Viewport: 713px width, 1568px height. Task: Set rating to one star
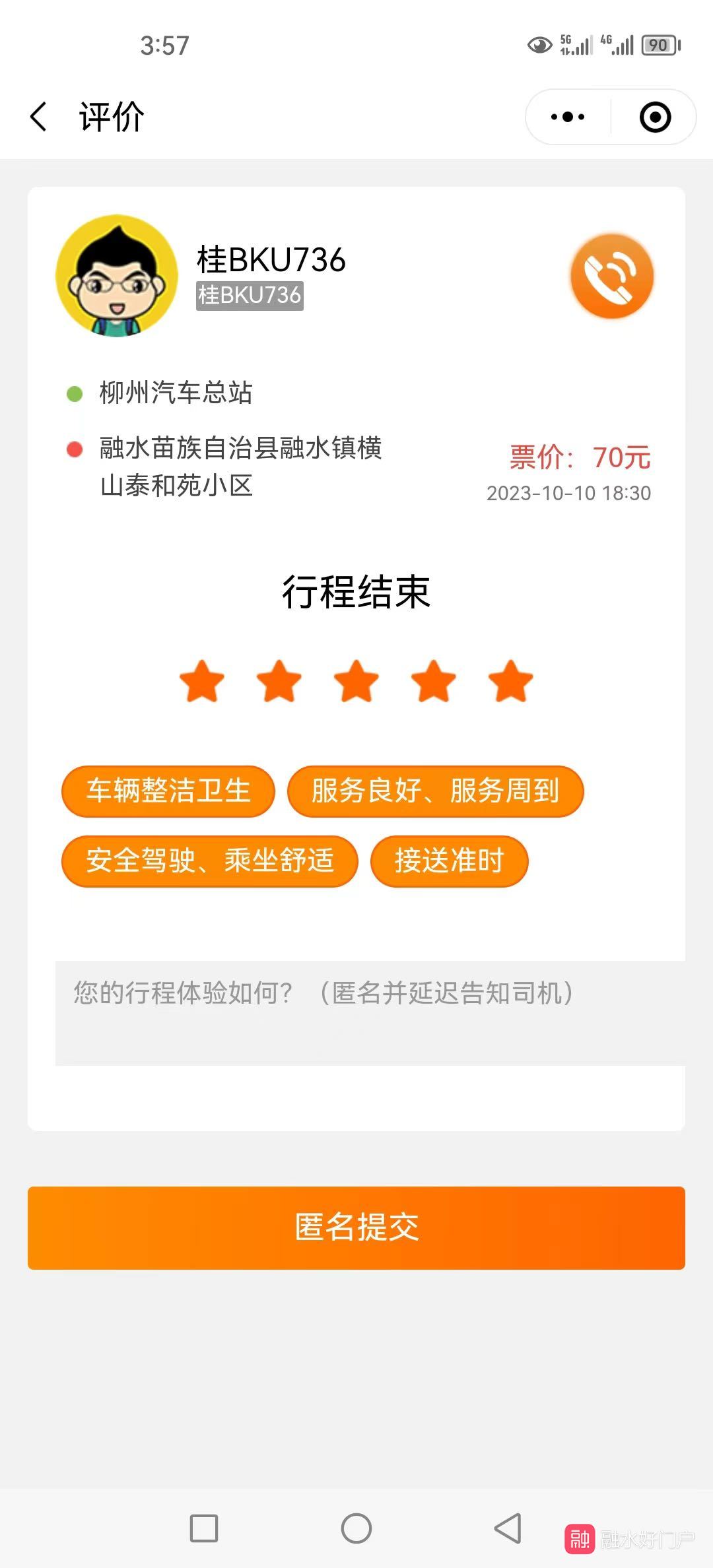(202, 681)
